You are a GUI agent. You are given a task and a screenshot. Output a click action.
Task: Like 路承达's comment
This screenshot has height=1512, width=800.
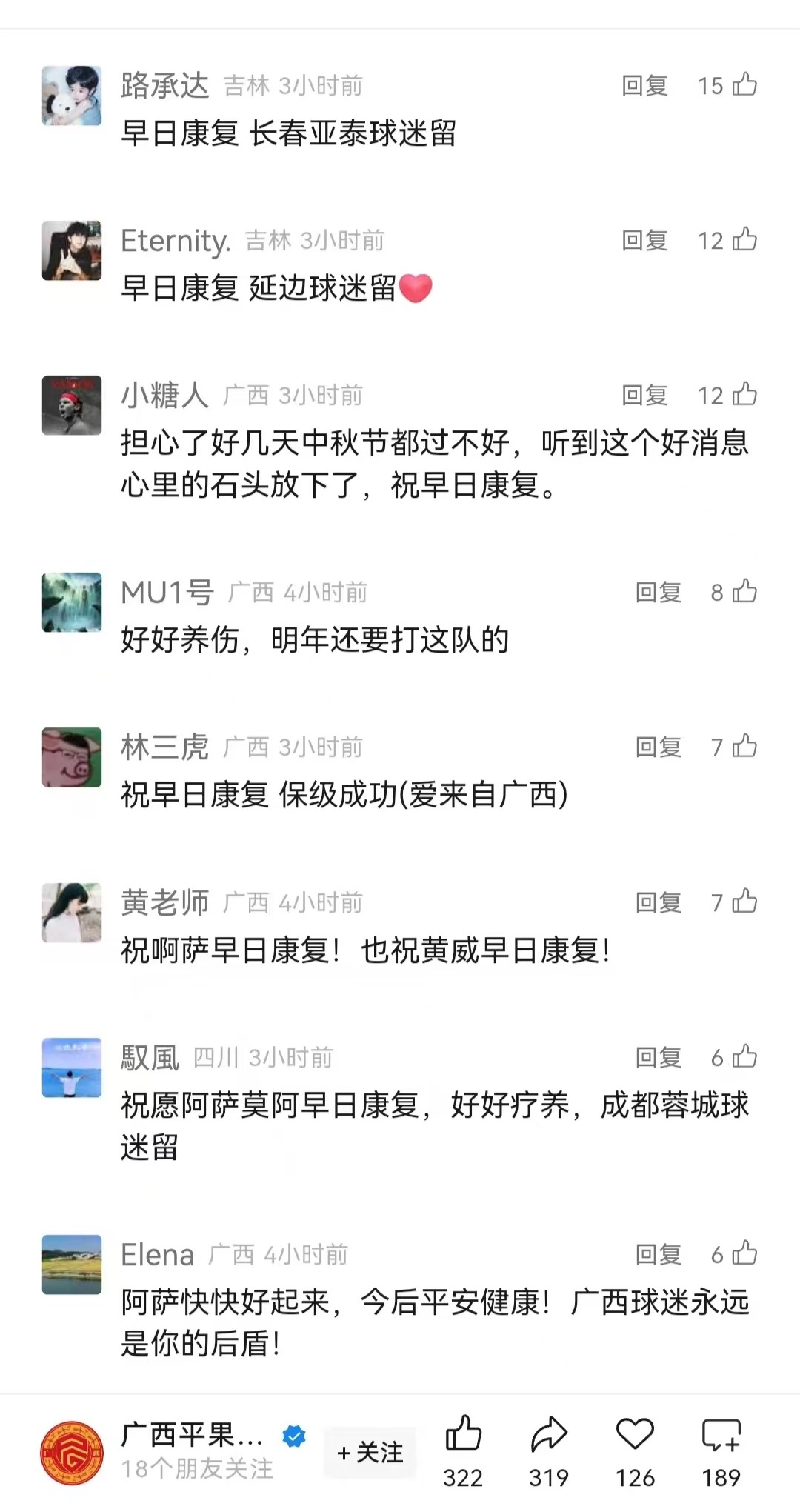pyautogui.click(x=744, y=85)
